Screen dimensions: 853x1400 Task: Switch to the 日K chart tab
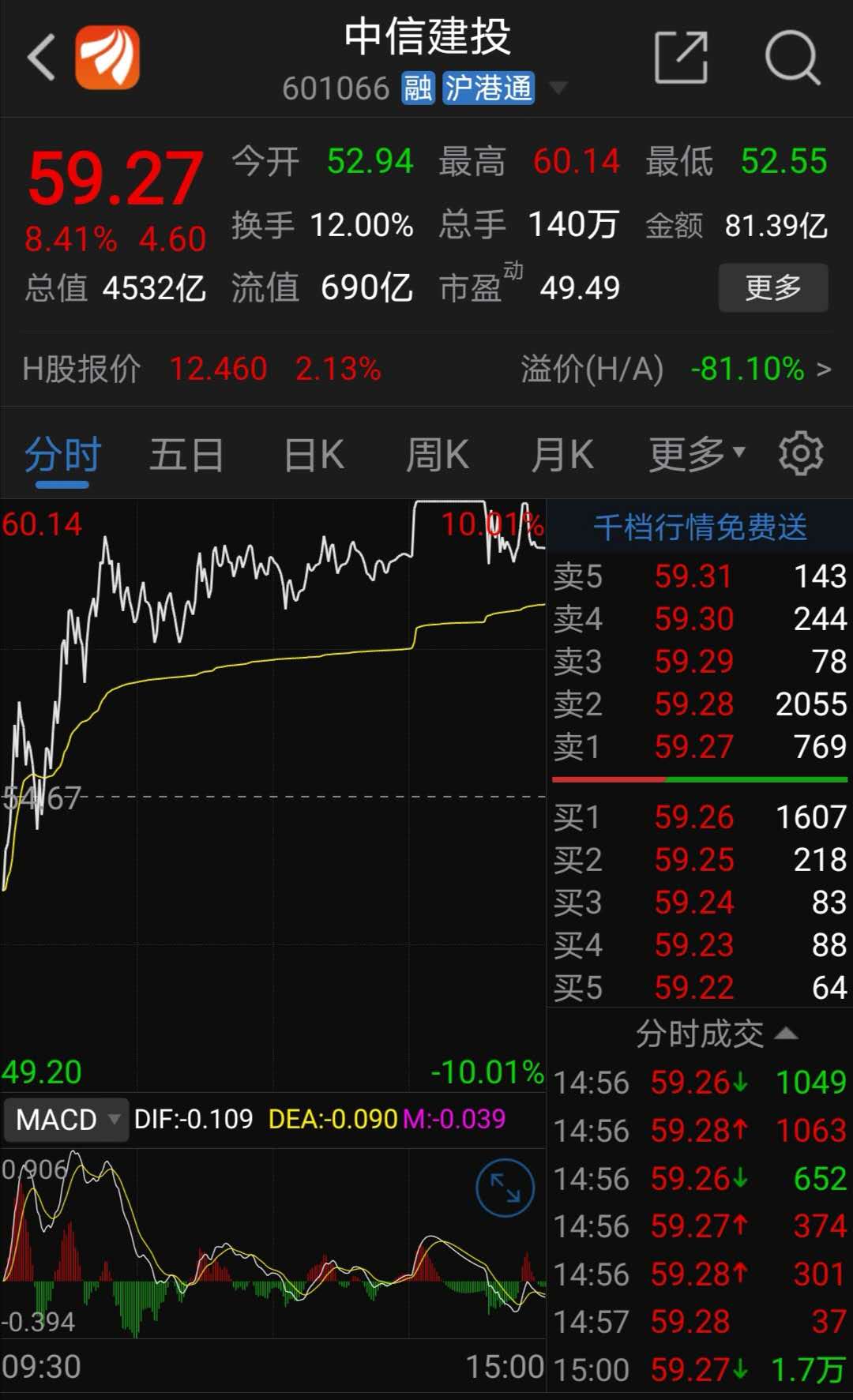click(x=314, y=456)
